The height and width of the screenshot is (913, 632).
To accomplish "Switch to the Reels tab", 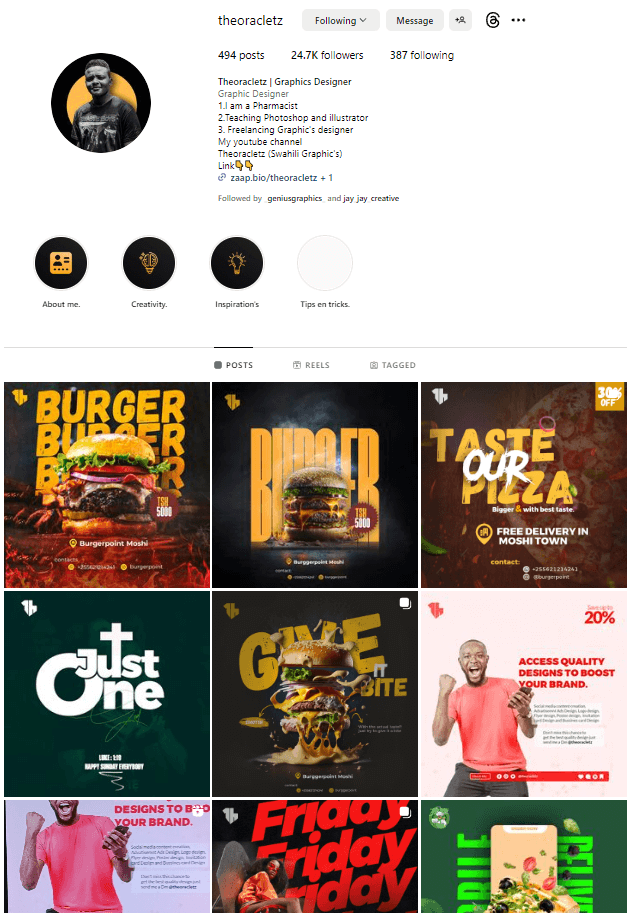I will pos(311,366).
